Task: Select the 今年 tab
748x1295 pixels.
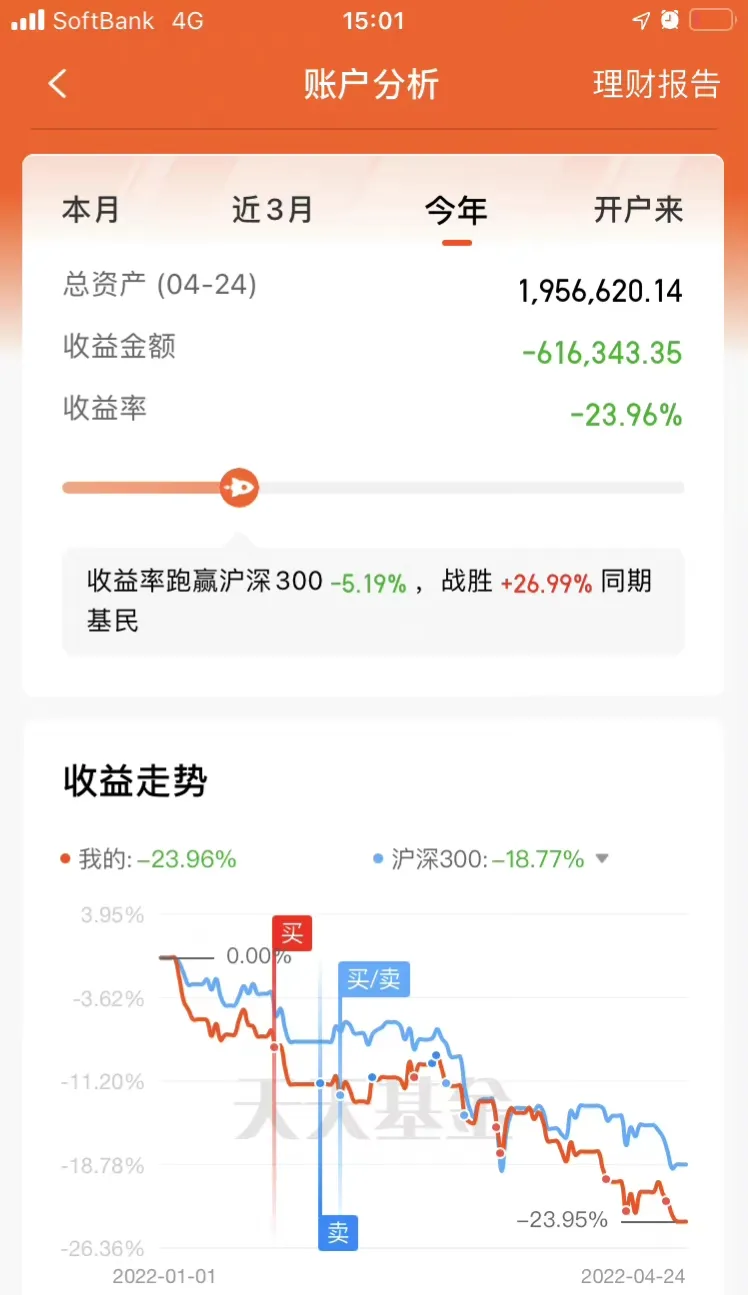Action: (456, 210)
